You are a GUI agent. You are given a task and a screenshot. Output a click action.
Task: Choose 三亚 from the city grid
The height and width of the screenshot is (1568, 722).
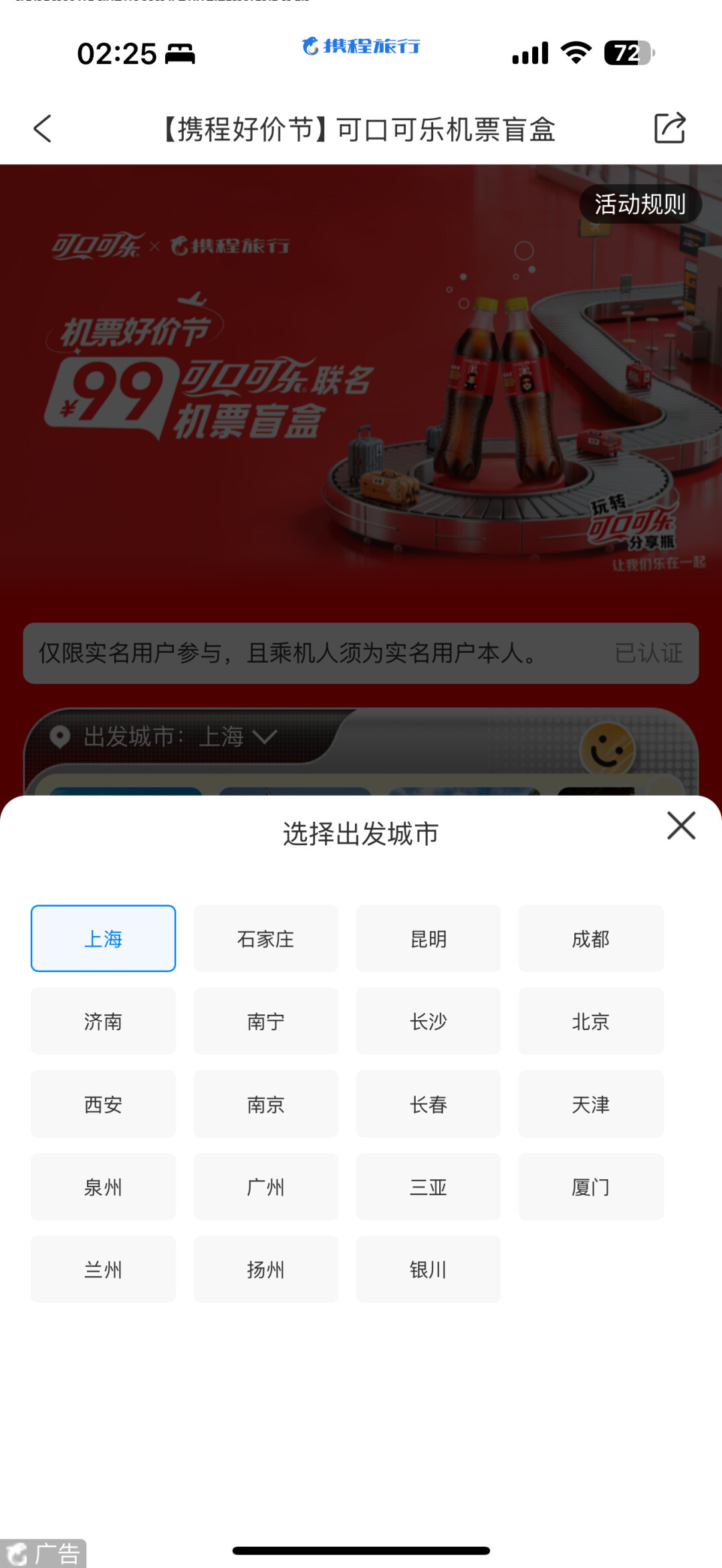[x=428, y=1187]
